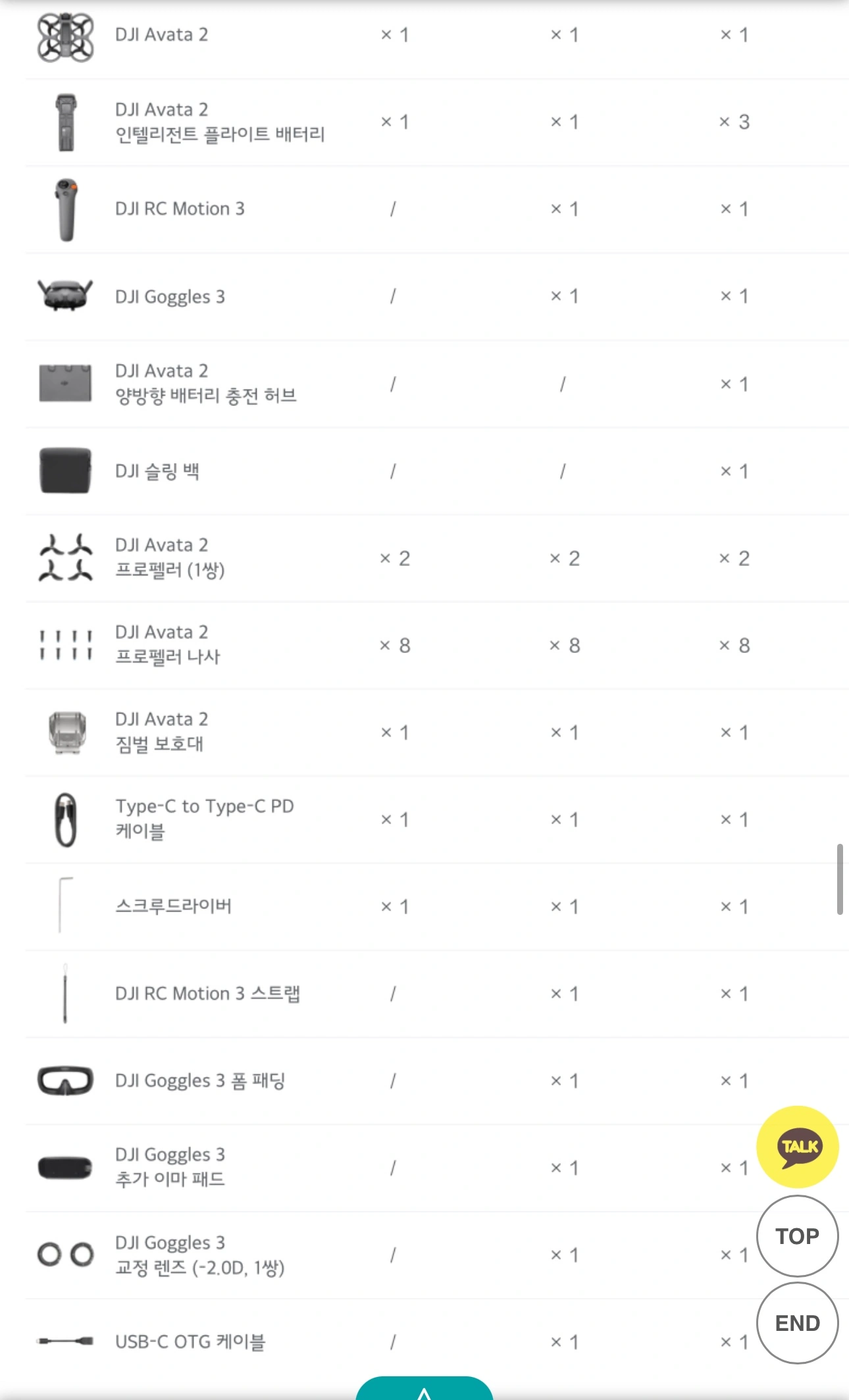Jump to the page top with TOP

point(797,1236)
